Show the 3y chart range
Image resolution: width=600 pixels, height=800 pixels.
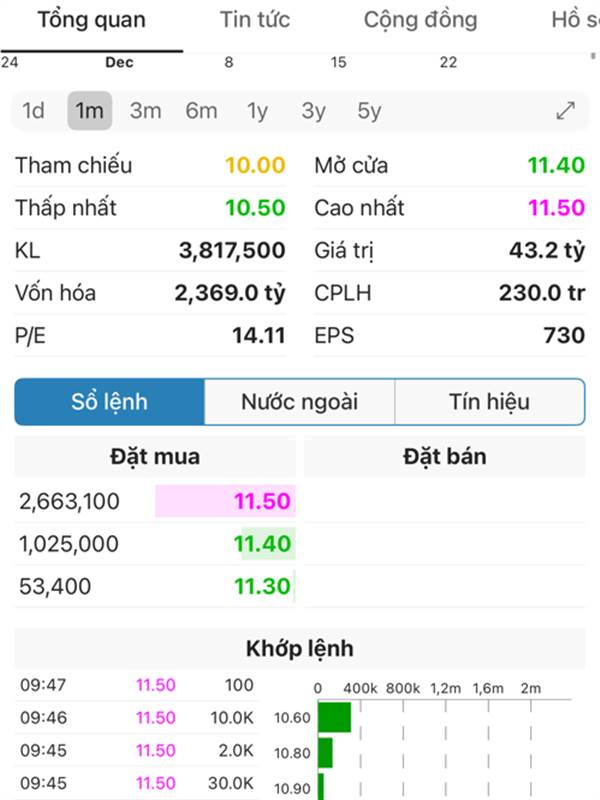pos(313,111)
